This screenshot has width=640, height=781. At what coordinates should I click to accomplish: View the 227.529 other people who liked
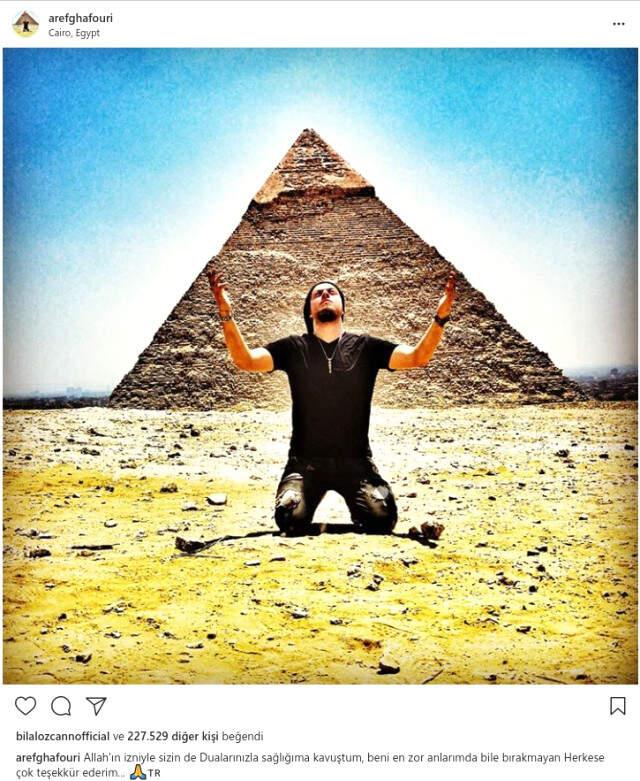coord(177,736)
